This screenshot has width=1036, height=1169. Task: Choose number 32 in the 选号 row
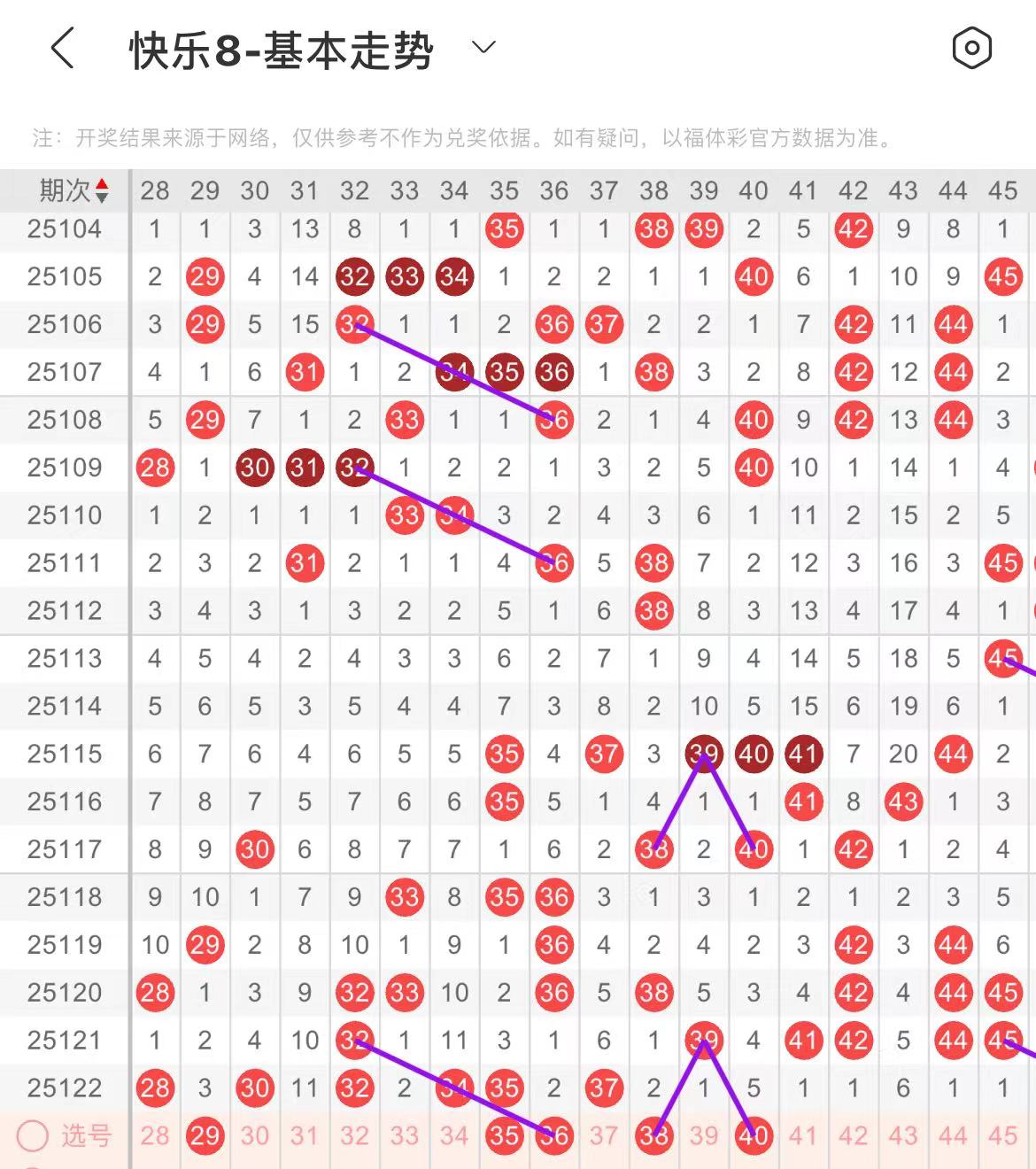[x=354, y=1135]
